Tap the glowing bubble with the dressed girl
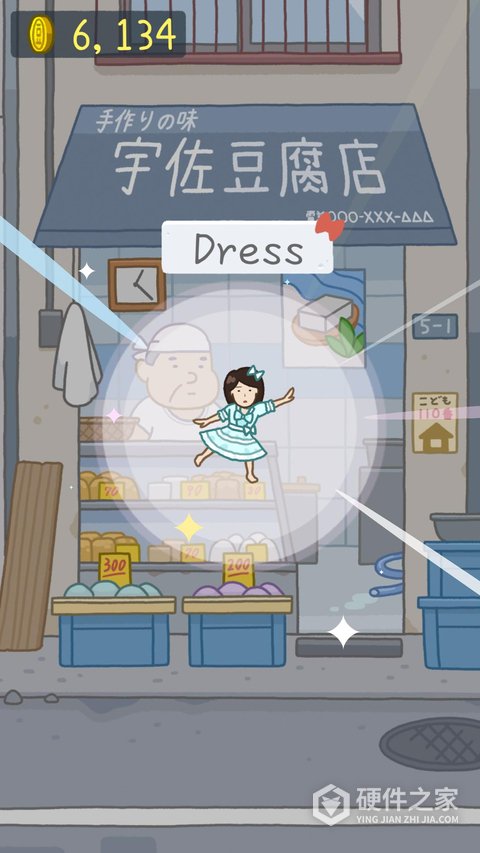The height and width of the screenshot is (853, 480). tap(243, 425)
